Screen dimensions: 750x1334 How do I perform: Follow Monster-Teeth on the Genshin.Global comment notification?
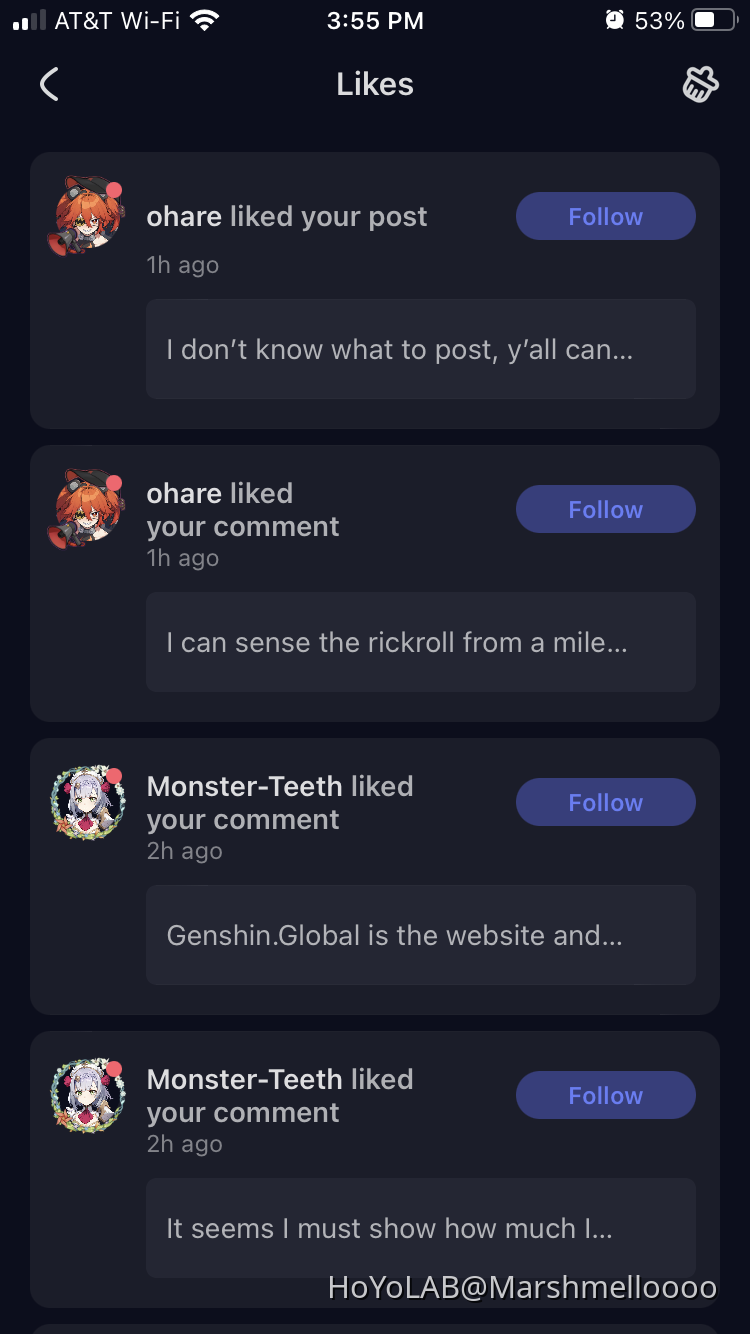[x=605, y=802]
